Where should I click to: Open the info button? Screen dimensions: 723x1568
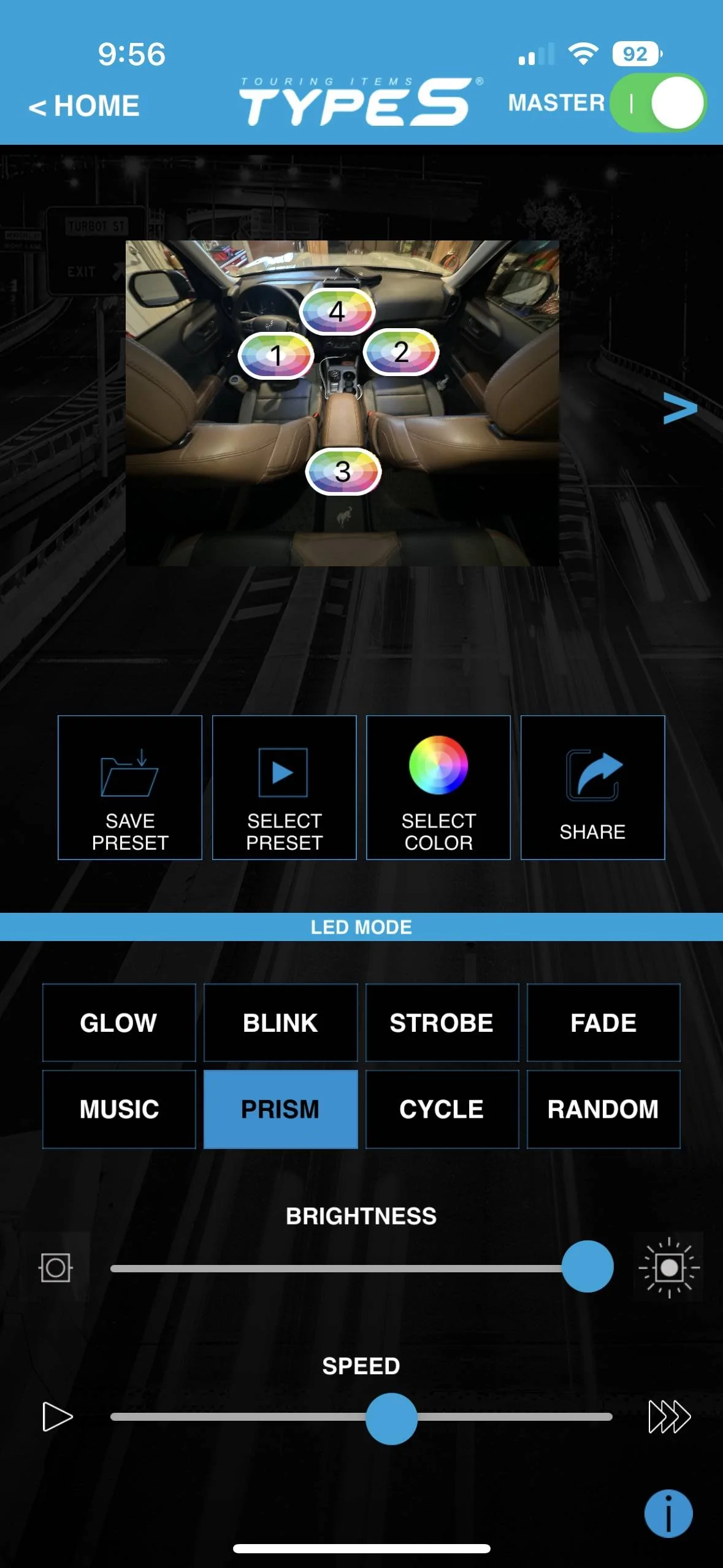[668, 1513]
